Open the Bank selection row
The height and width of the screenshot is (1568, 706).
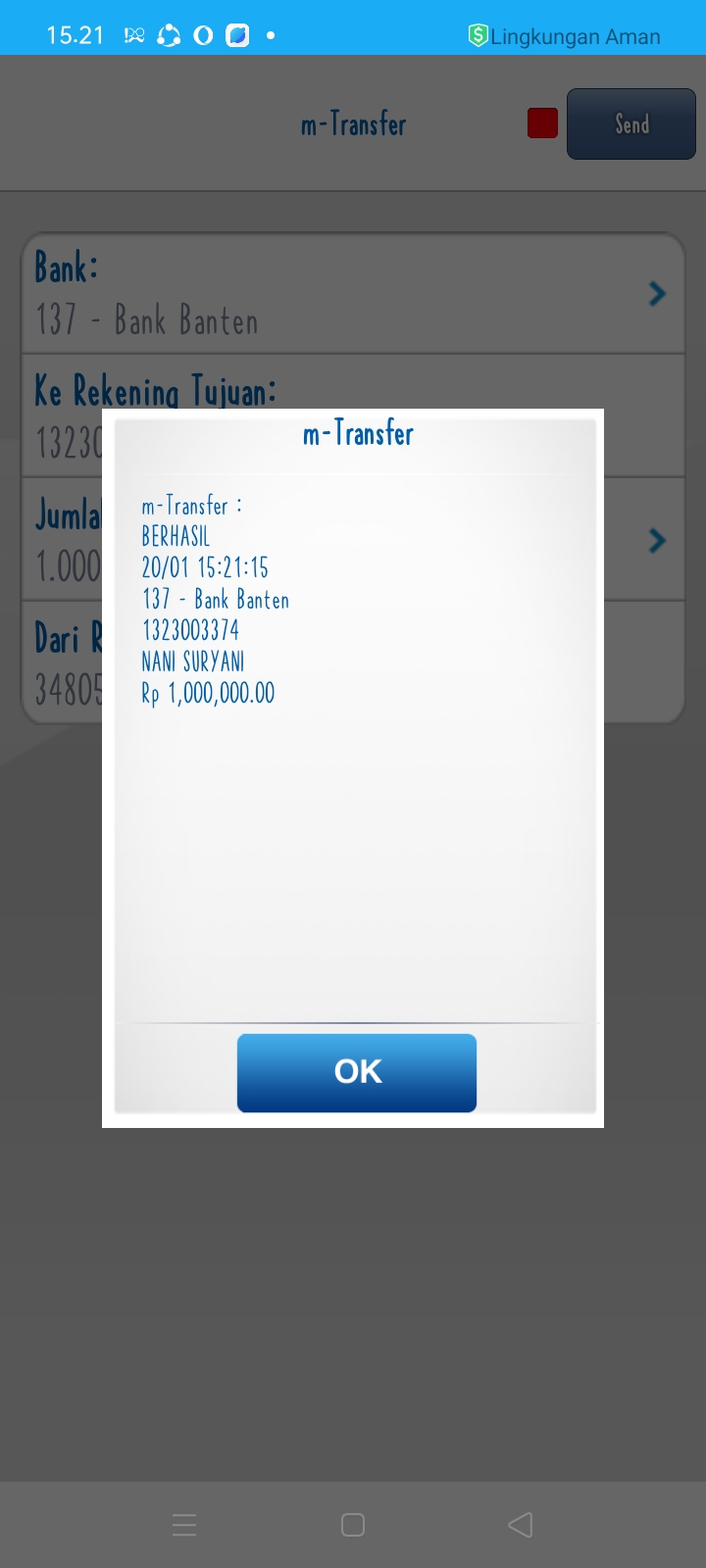[353, 294]
